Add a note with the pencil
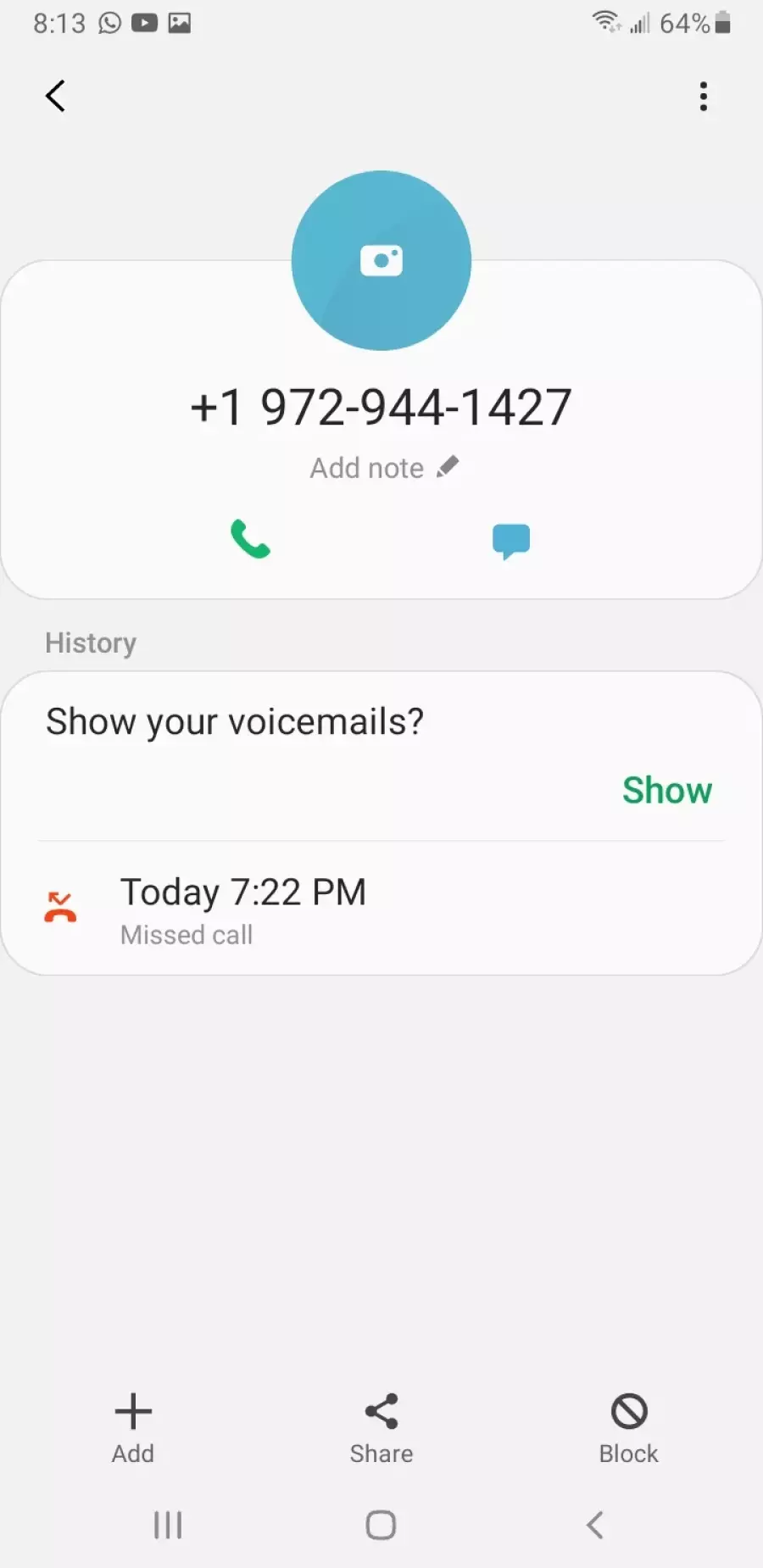 pyautogui.click(x=384, y=468)
